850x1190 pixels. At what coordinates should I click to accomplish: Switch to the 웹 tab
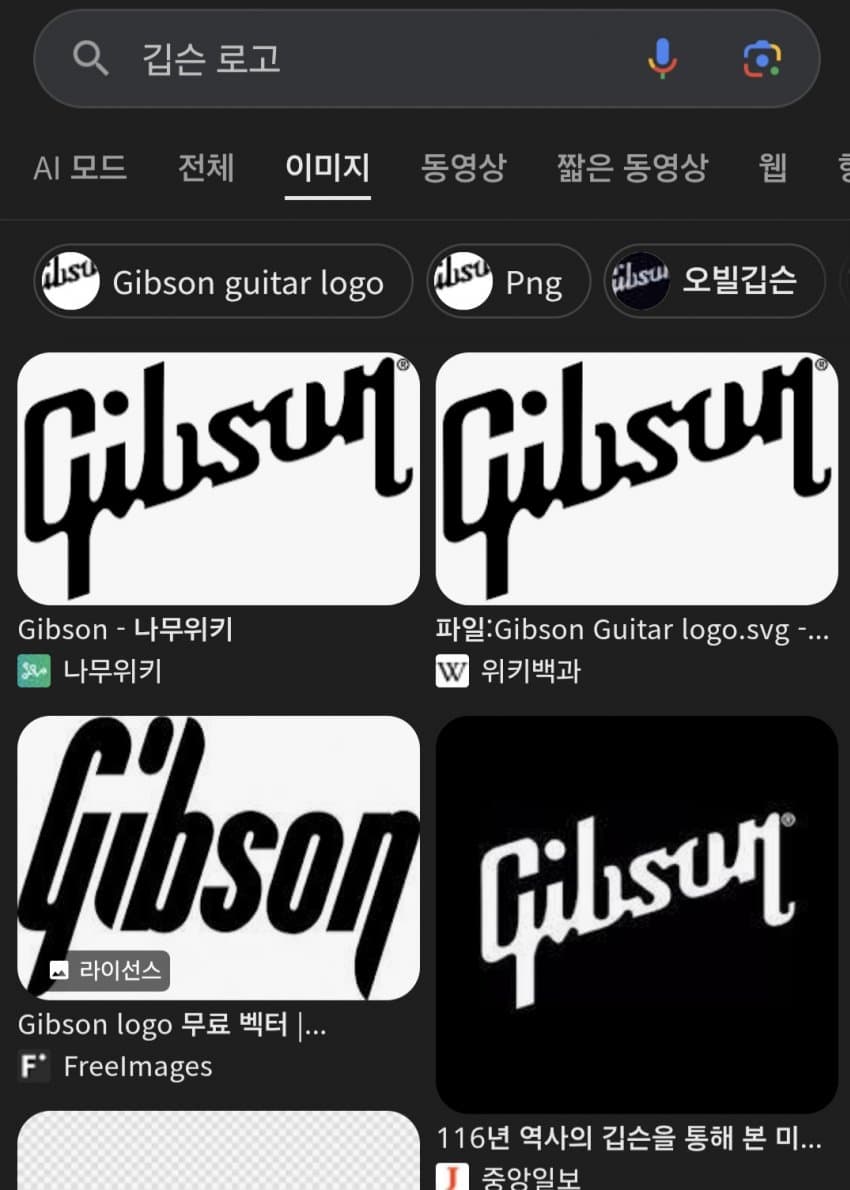tap(773, 167)
